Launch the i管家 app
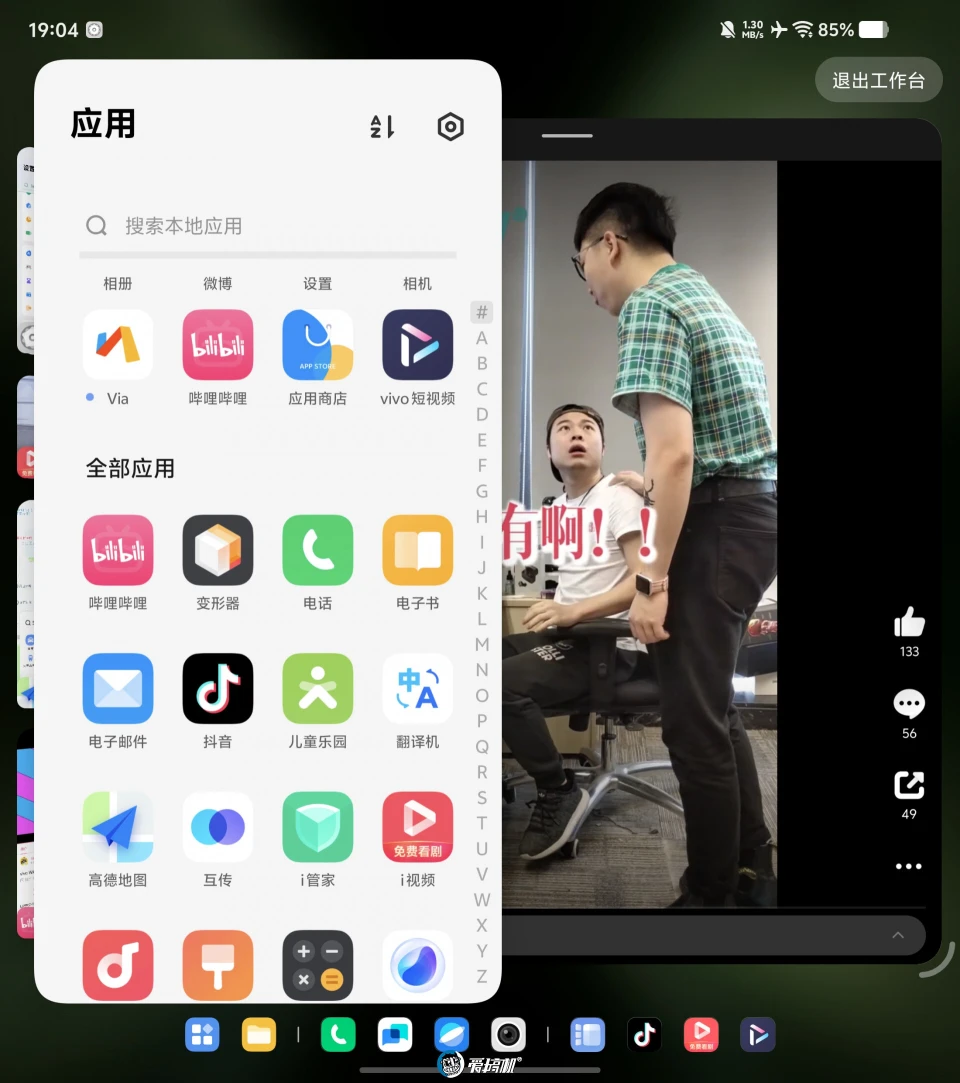 [318, 827]
